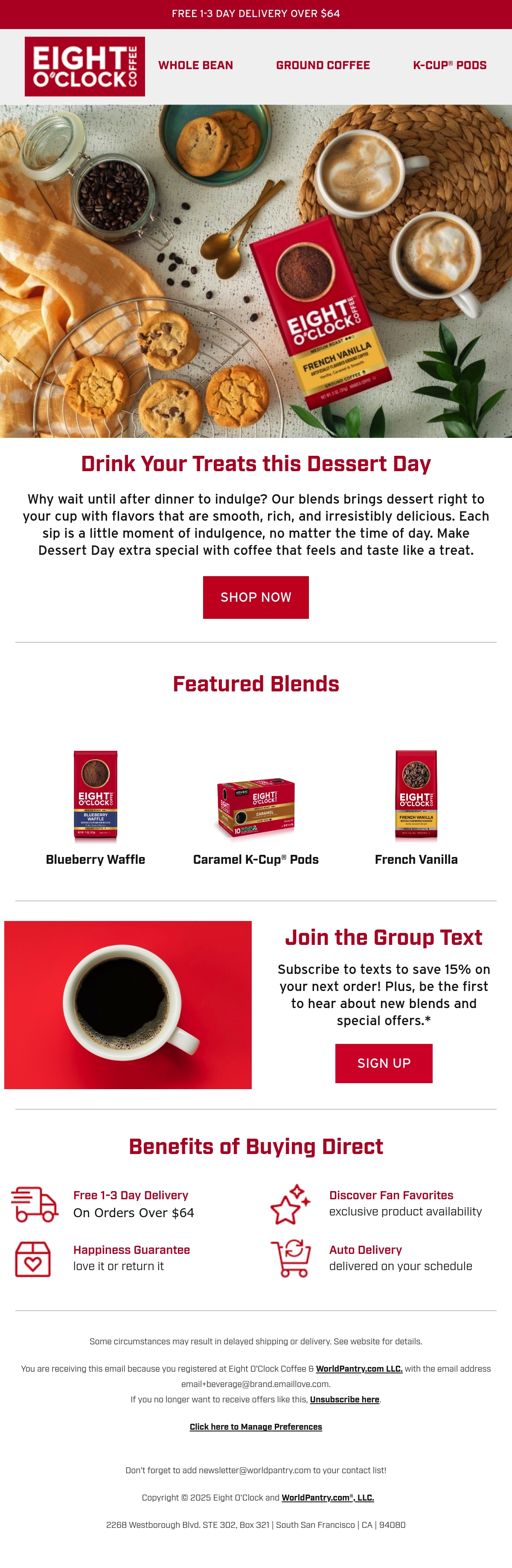The height and width of the screenshot is (1568, 512).
Task: Open the French Vanilla hero banner image
Action: point(256,271)
